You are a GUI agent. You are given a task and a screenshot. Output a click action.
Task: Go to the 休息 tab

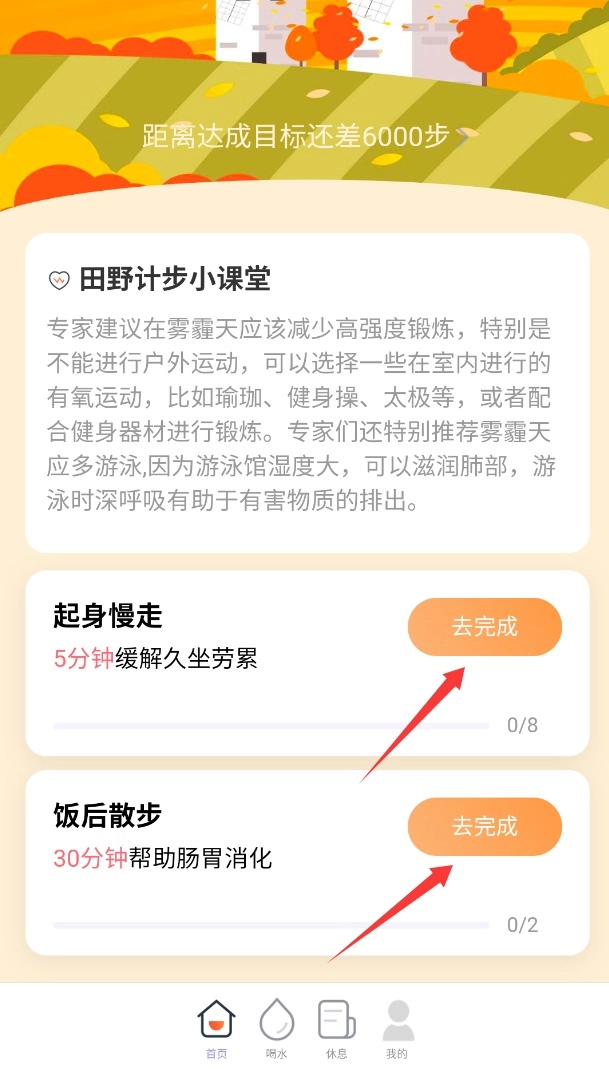pyautogui.click(x=336, y=1028)
